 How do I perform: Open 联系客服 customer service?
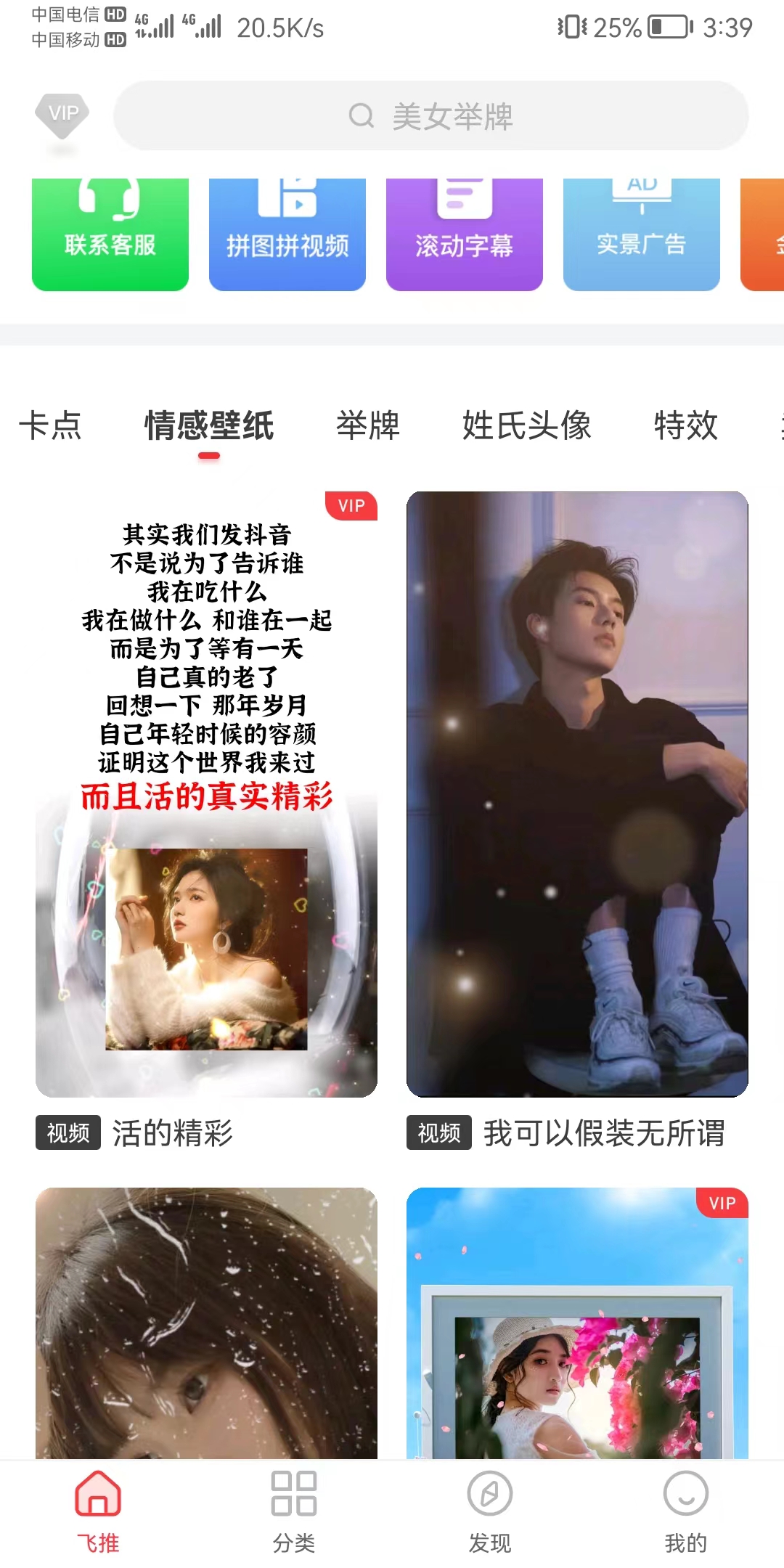pyautogui.click(x=110, y=234)
